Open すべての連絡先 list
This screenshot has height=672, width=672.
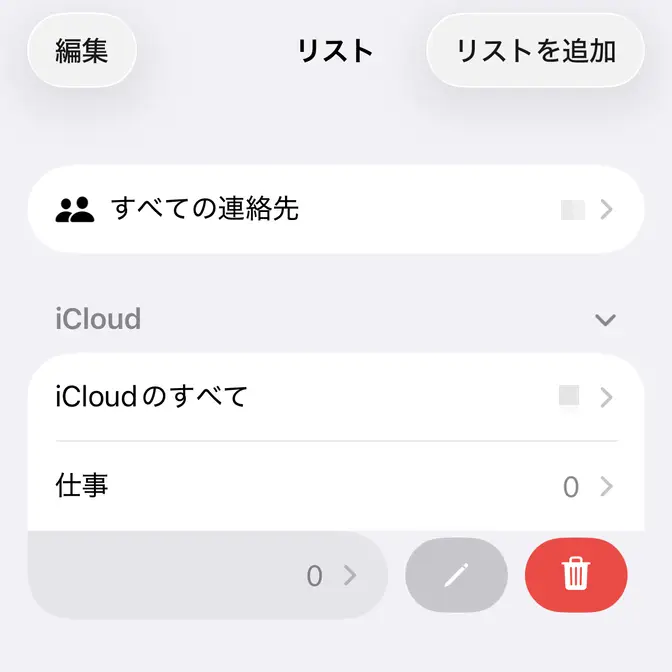coord(335,209)
